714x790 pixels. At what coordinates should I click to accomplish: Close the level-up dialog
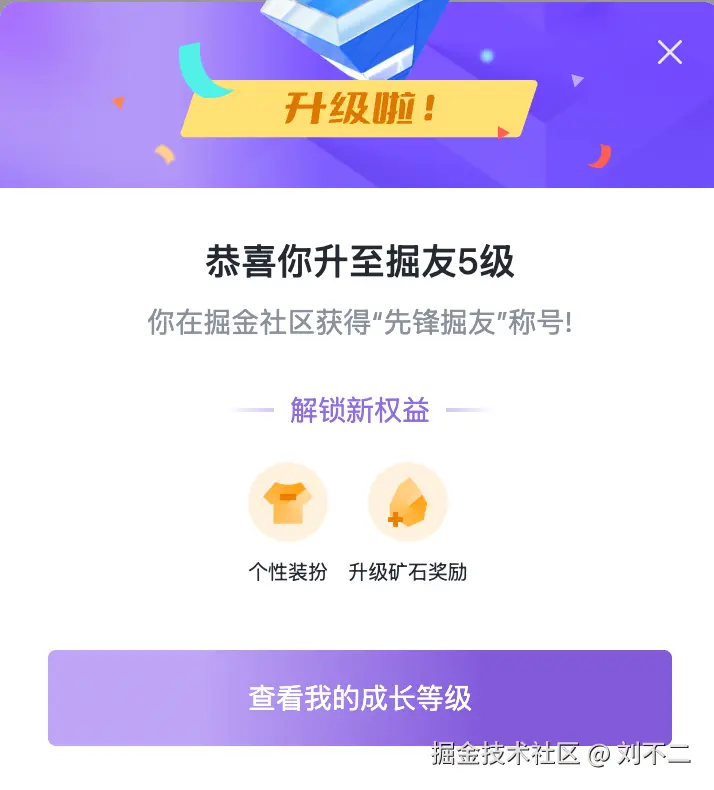coord(669,52)
